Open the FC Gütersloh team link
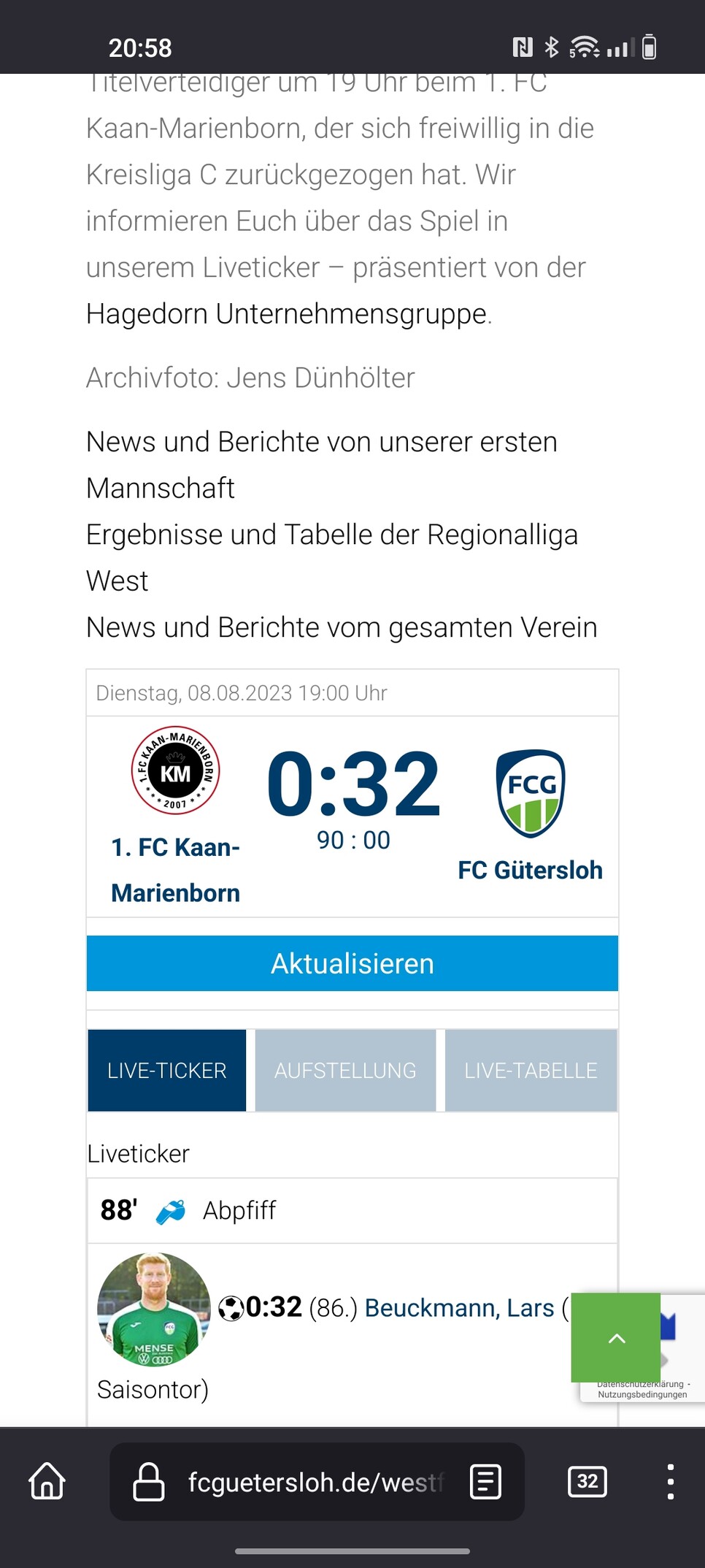Screen dimensions: 705x1568 (530, 870)
